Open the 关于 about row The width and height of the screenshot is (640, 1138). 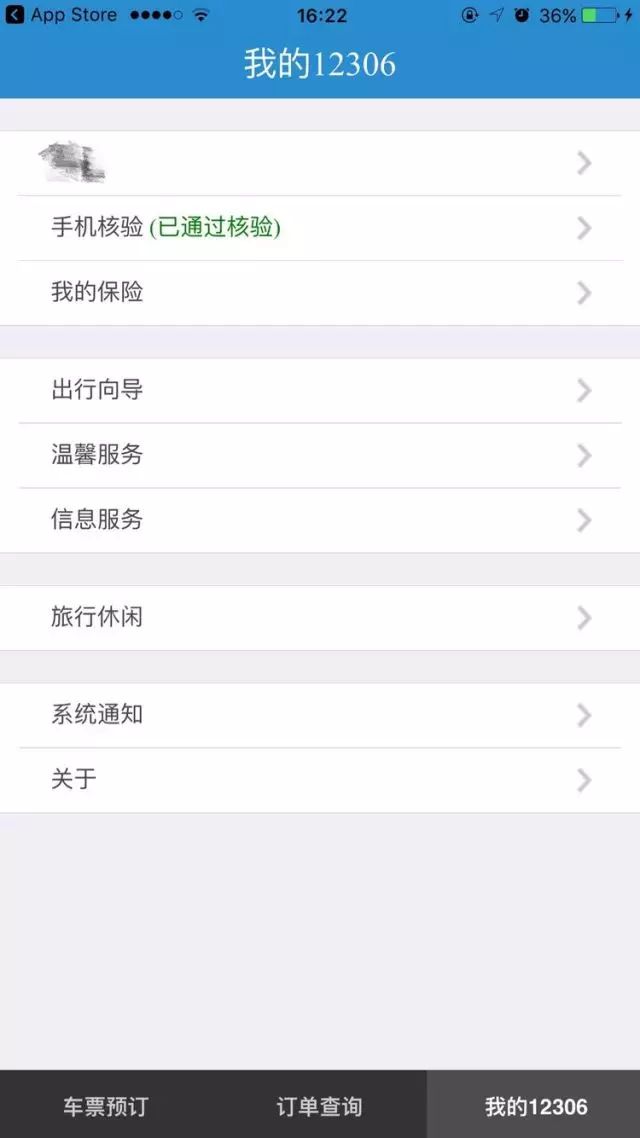click(320, 780)
